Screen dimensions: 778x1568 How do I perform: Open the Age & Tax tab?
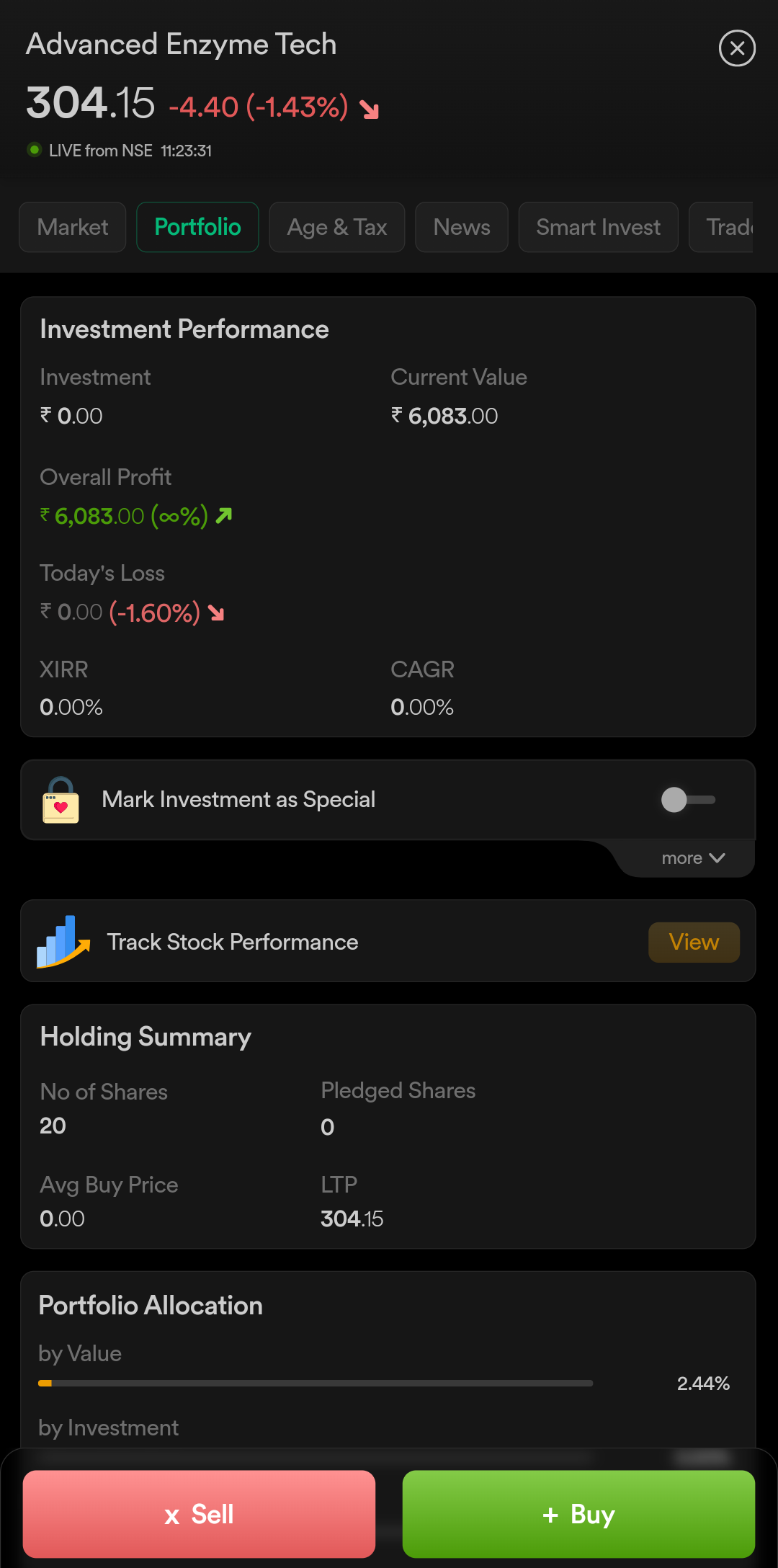point(337,227)
